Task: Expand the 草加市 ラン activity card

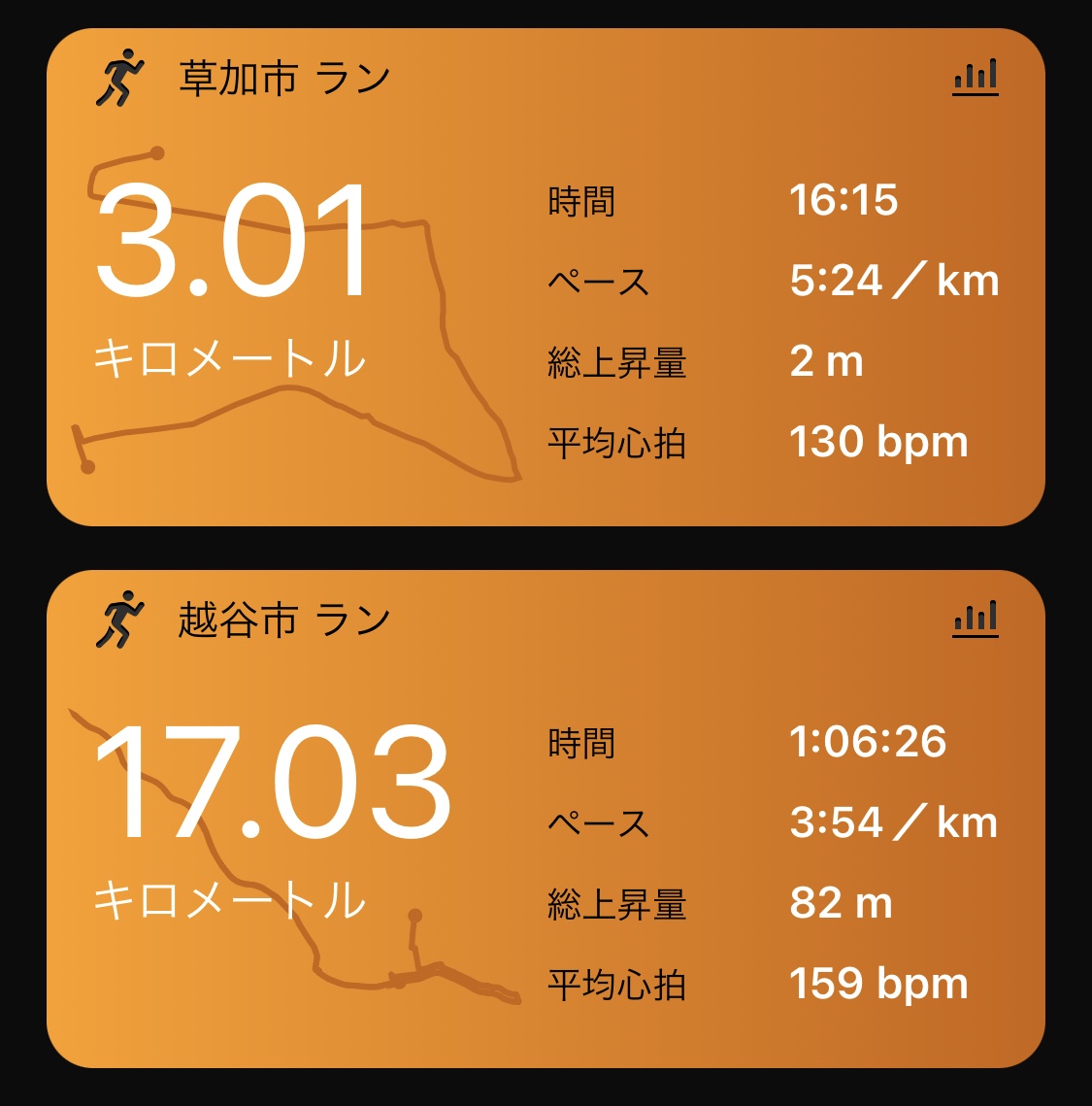Action: [x=546, y=277]
